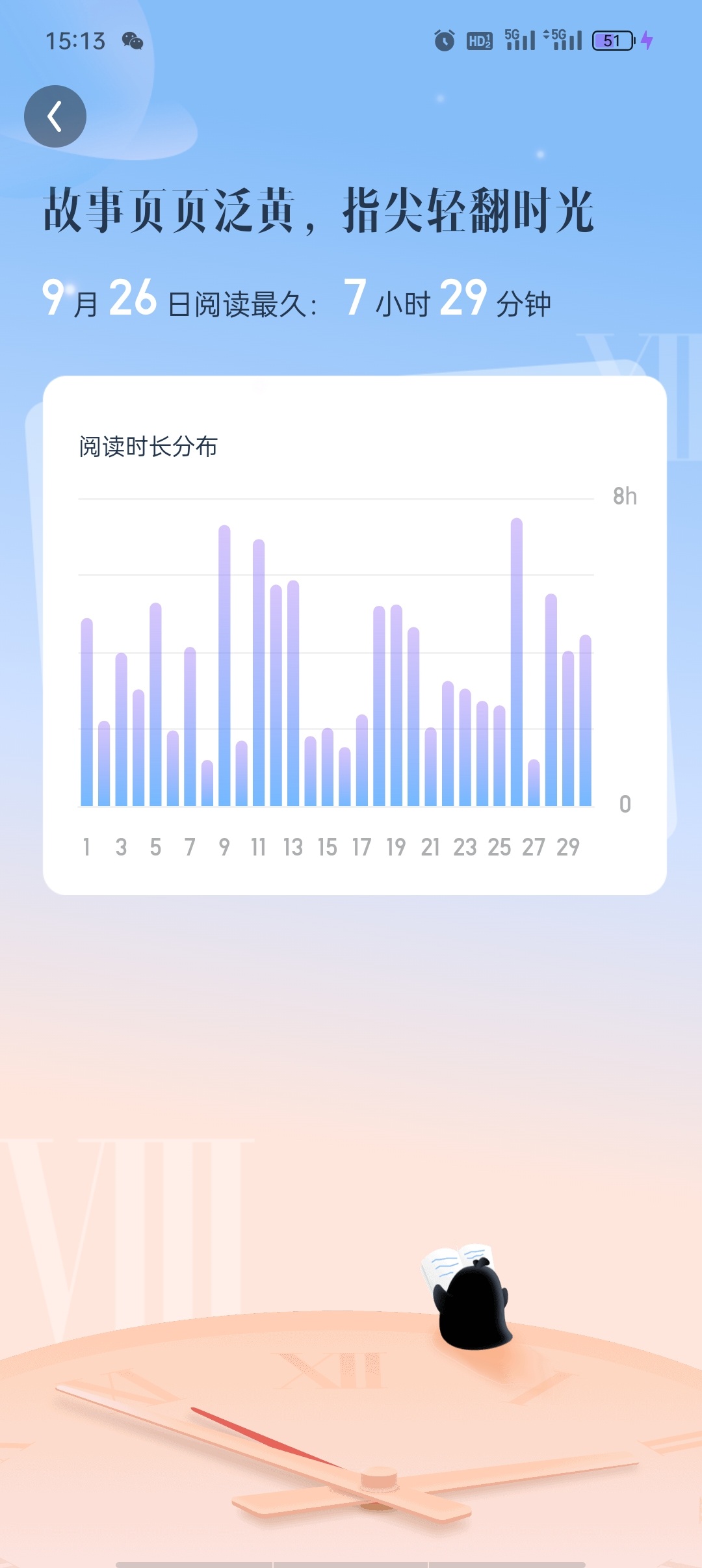Screen dimensions: 702x1568
Task: Go back using the top-left arrow
Action: tap(55, 116)
